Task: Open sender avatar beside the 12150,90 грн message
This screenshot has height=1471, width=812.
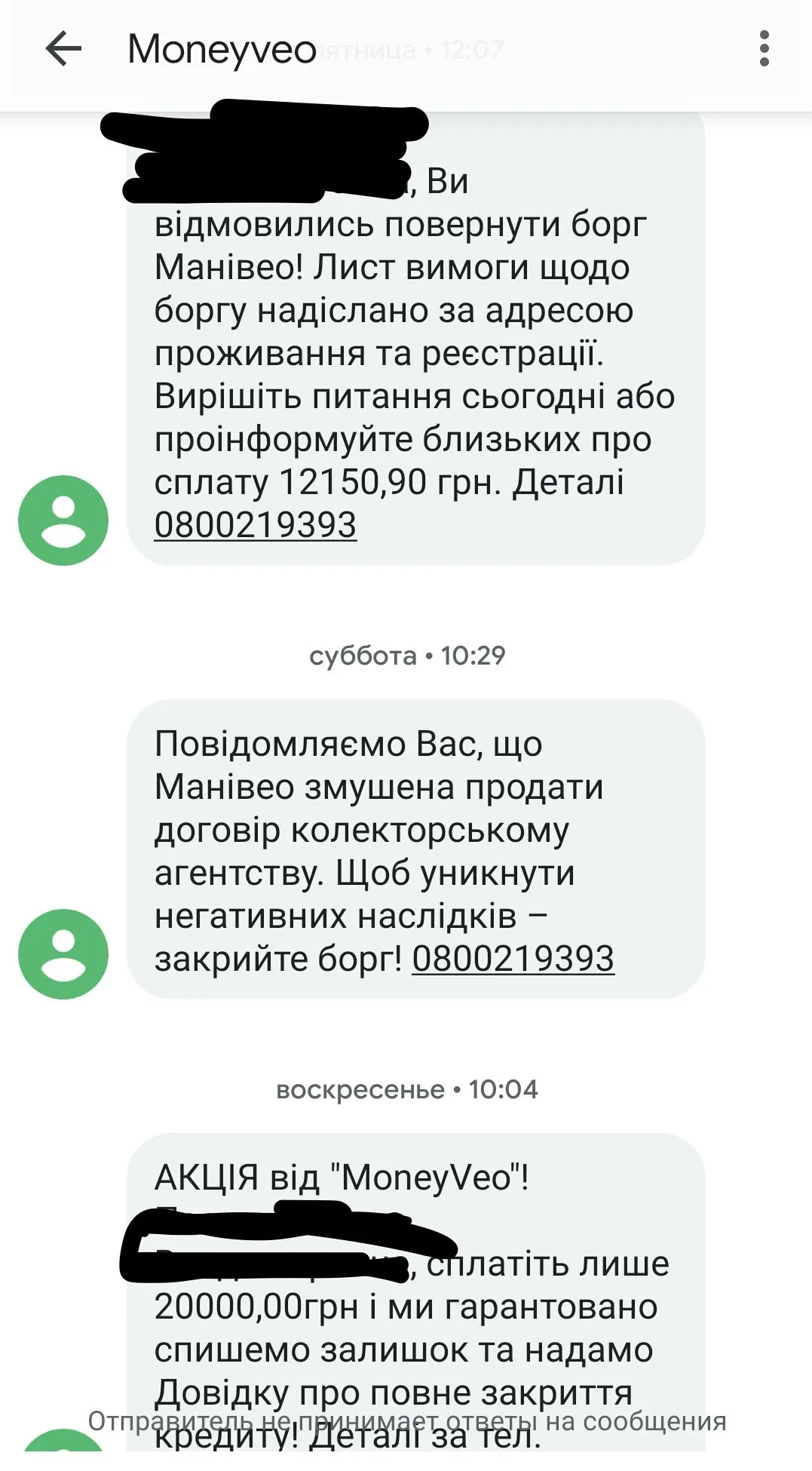Action: click(63, 521)
